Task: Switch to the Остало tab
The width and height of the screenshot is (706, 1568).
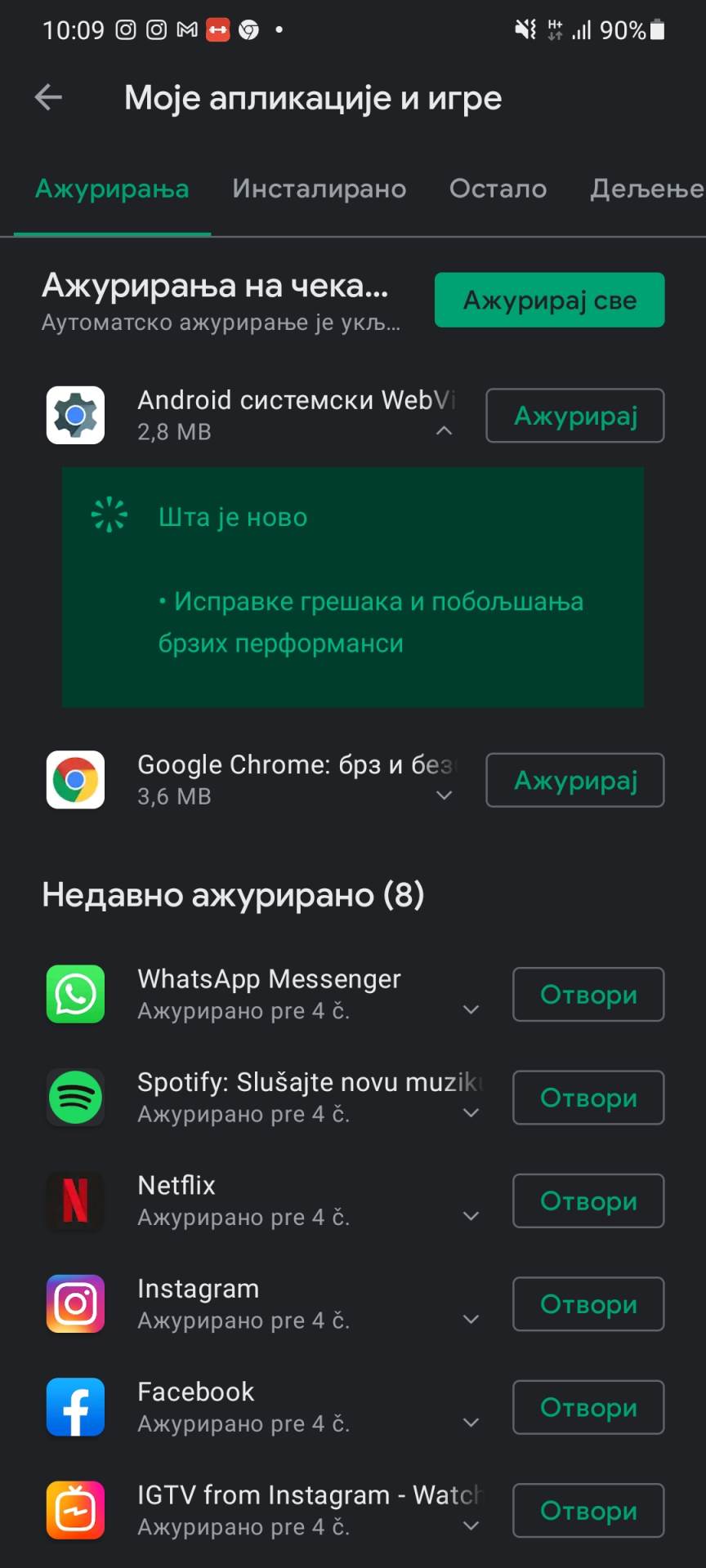Action: click(498, 189)
